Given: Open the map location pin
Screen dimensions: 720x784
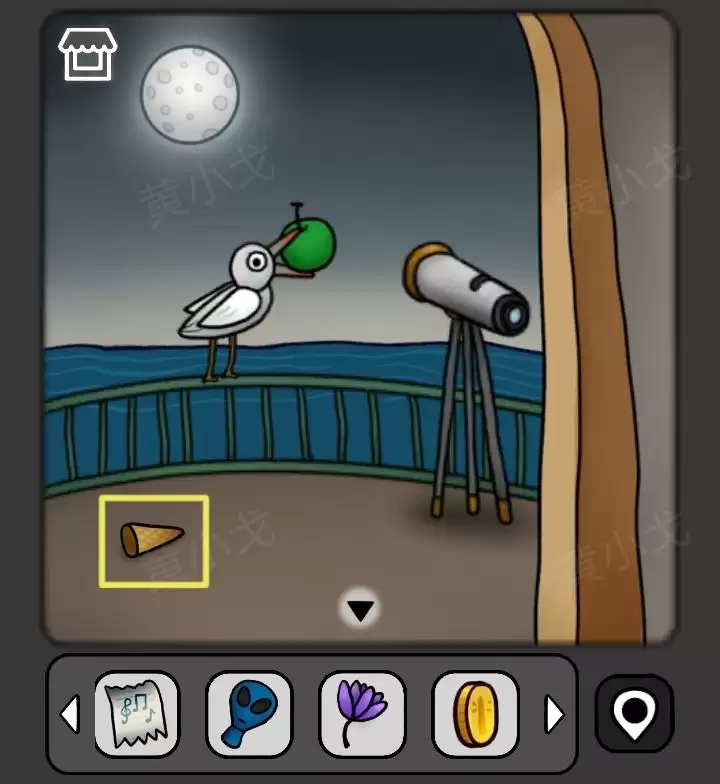Looking at the screenshot, I should 634,713.
